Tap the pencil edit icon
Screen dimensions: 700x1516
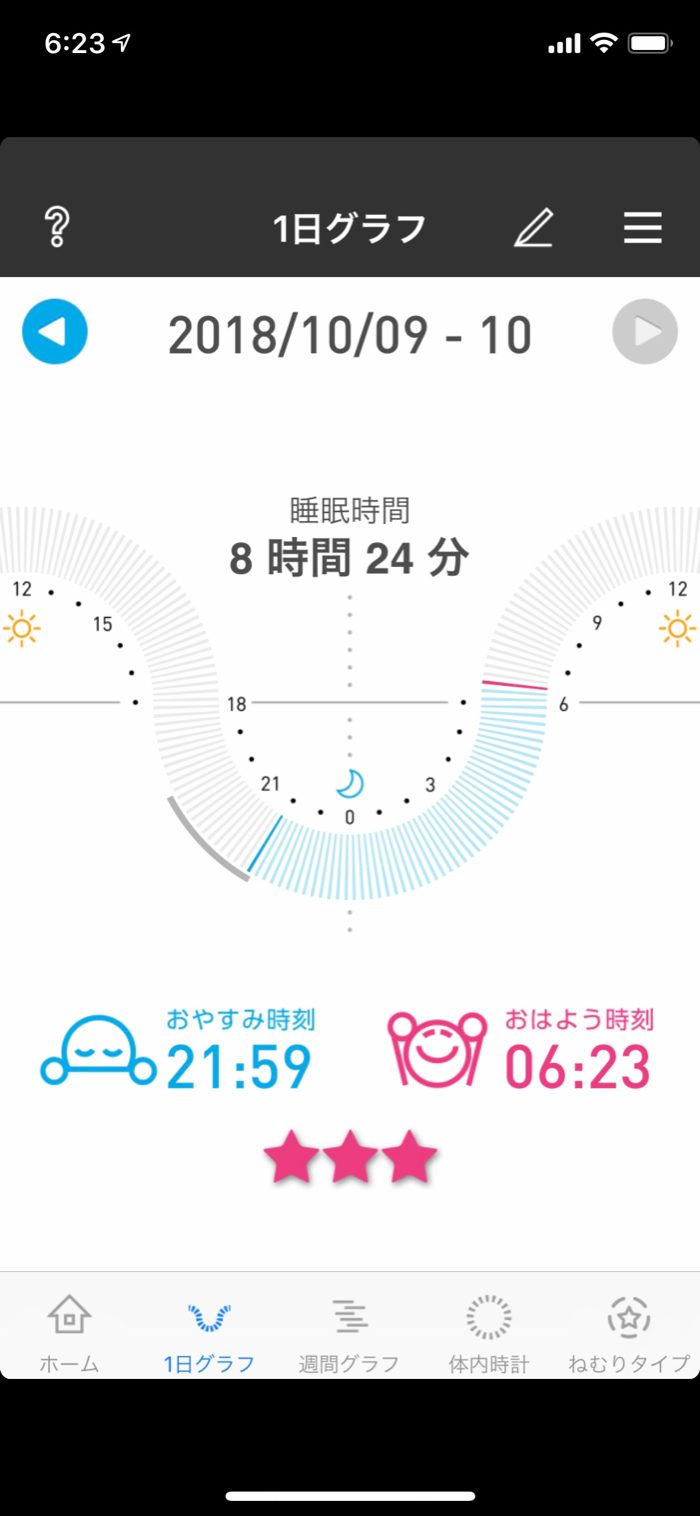click(534, 228)
